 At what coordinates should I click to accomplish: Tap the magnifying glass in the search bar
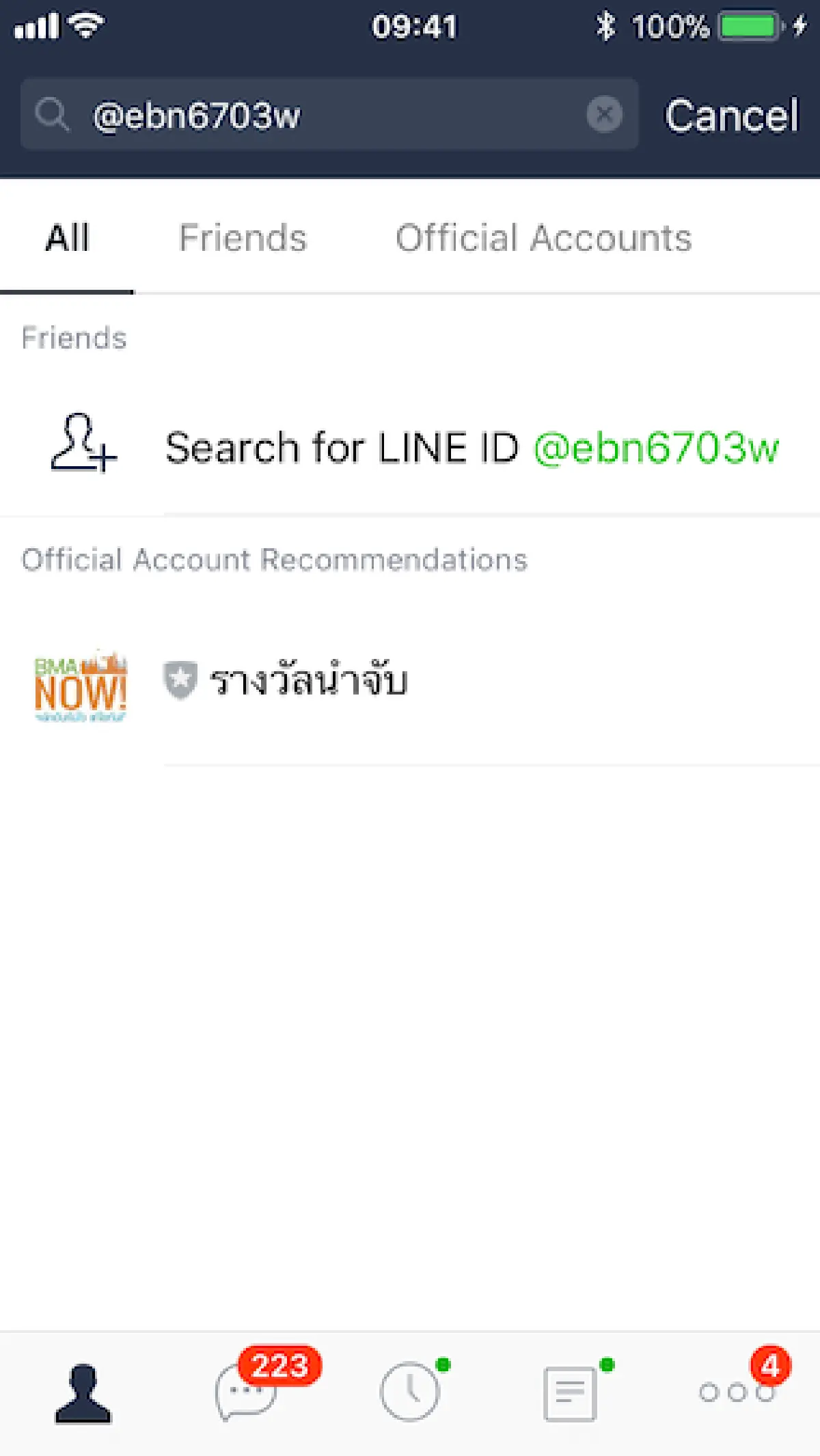point(53,113)
